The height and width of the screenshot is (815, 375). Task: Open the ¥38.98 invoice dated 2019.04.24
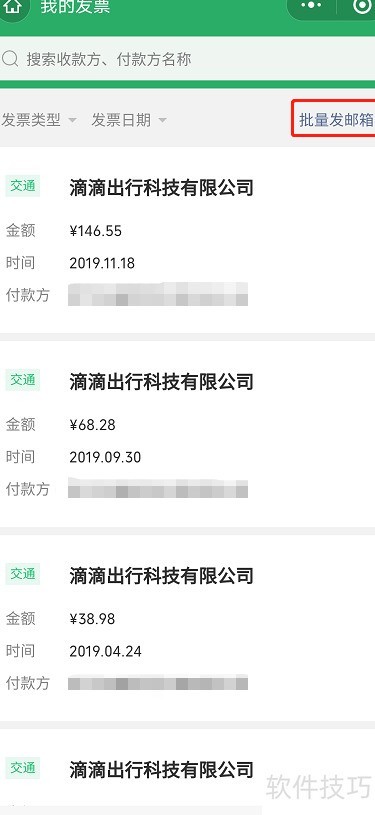click(187, 628)
